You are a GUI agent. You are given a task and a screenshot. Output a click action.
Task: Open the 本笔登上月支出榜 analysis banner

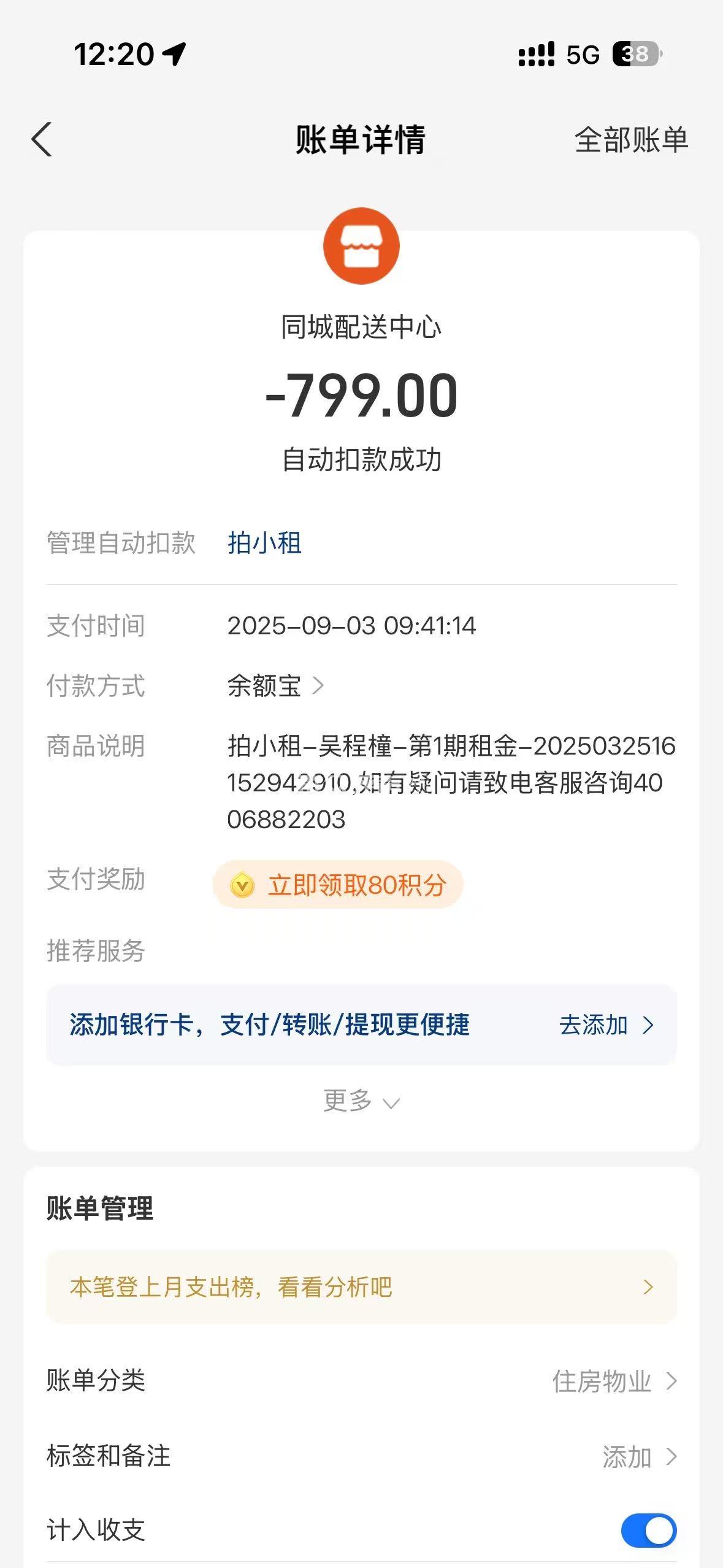[361, 1287]
